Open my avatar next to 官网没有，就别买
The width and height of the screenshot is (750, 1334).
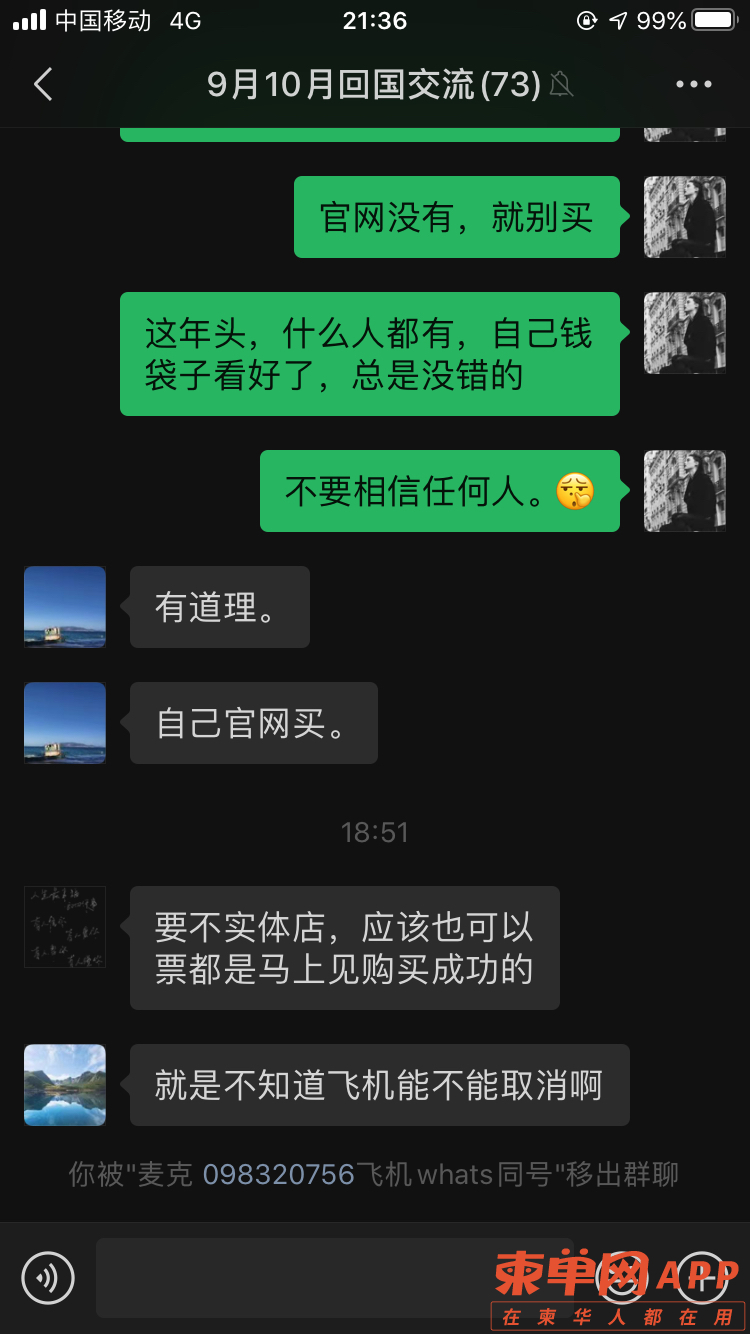point(685,217)
